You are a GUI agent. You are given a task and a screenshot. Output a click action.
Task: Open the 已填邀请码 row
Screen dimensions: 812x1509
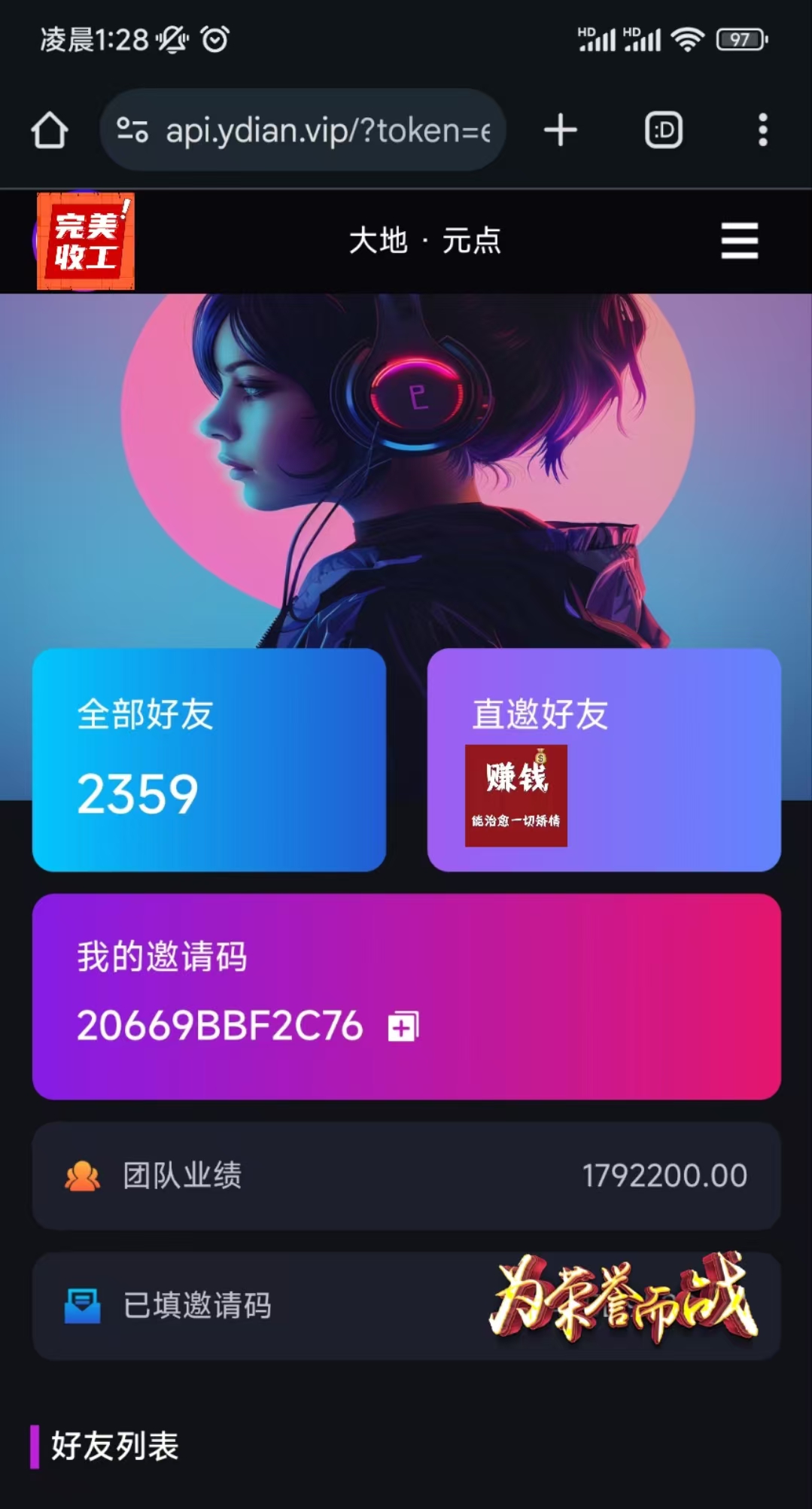[x=406, y=1306]
